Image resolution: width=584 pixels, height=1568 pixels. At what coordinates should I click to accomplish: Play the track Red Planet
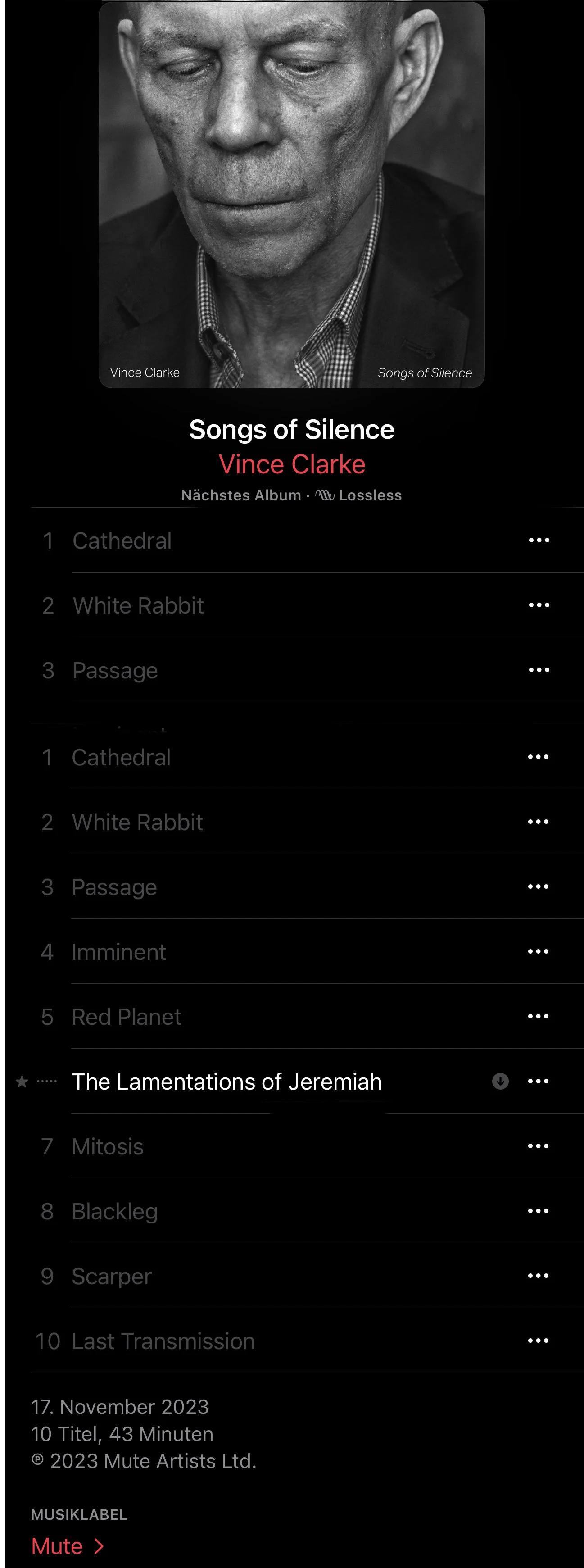[x=127, y=1017]
